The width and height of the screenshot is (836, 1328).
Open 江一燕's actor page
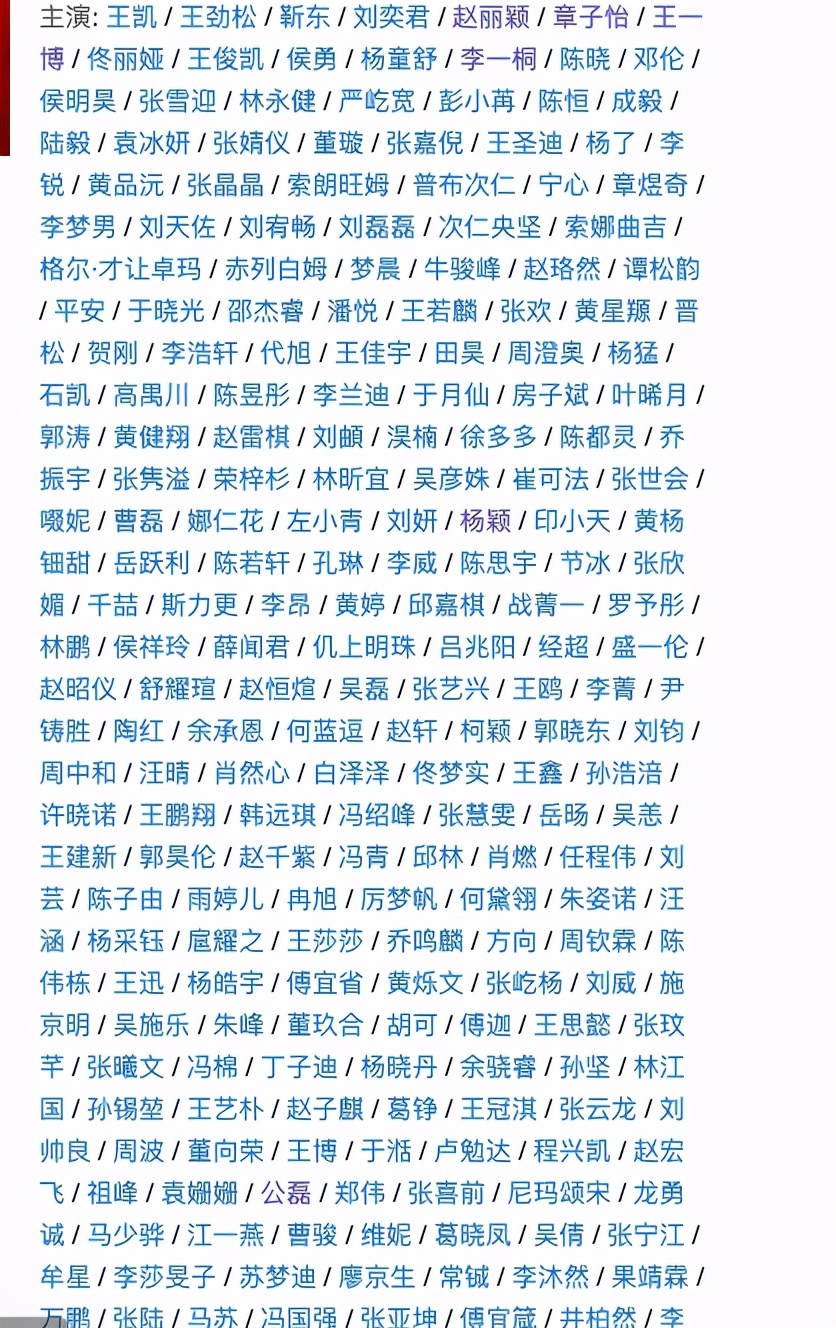[x=225, y=1235]
